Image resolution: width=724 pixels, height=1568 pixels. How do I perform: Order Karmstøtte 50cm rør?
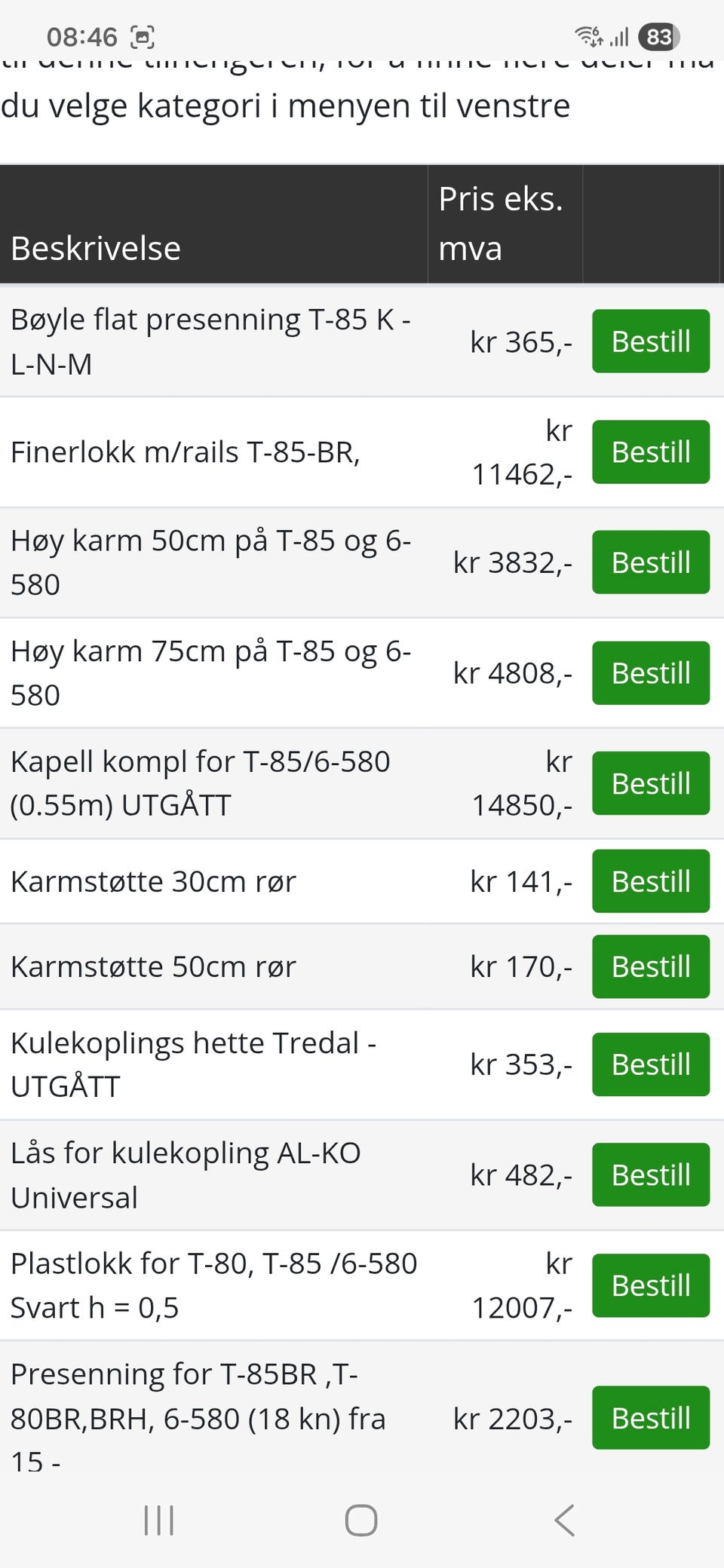coord(650,966)
